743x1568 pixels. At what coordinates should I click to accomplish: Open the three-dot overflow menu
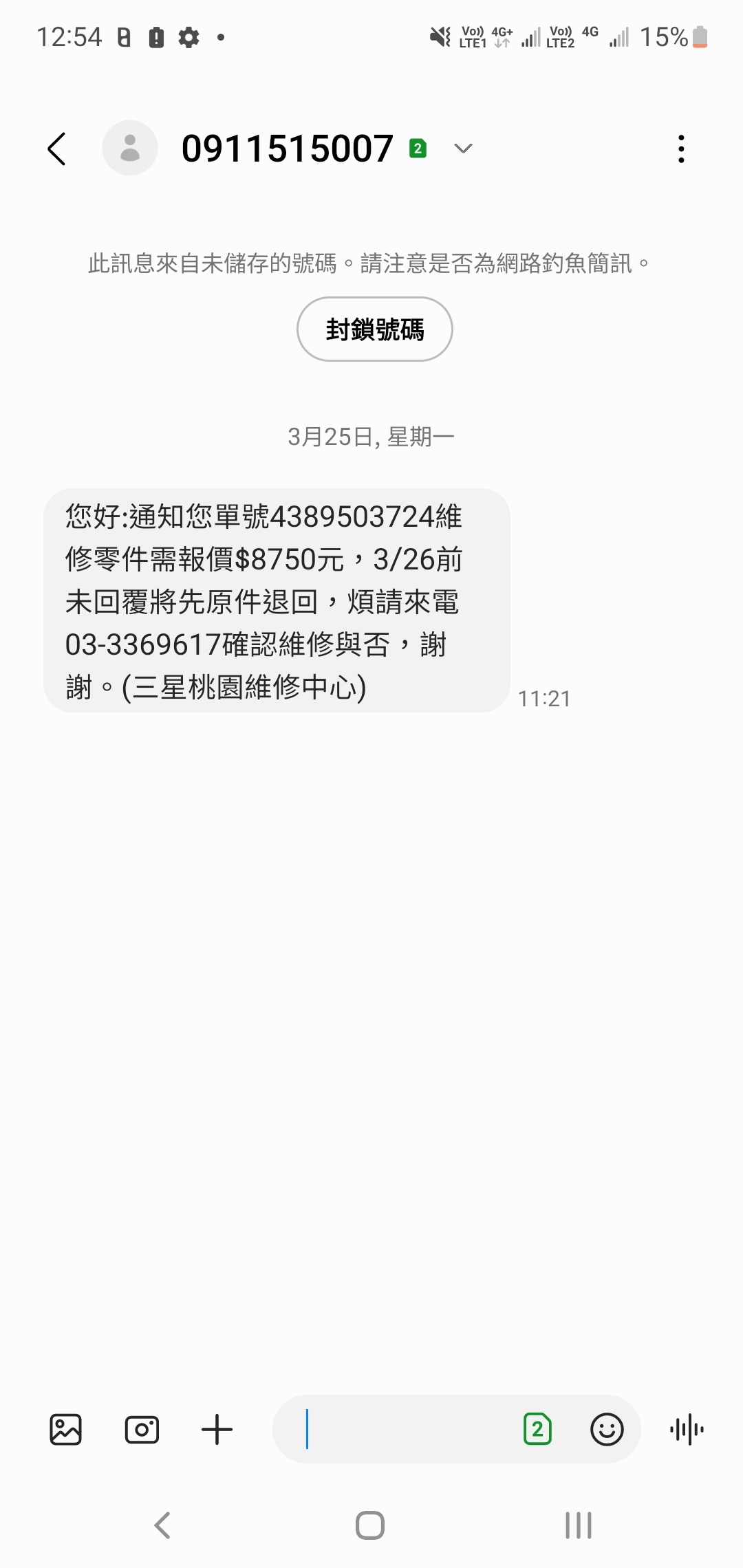681,149
